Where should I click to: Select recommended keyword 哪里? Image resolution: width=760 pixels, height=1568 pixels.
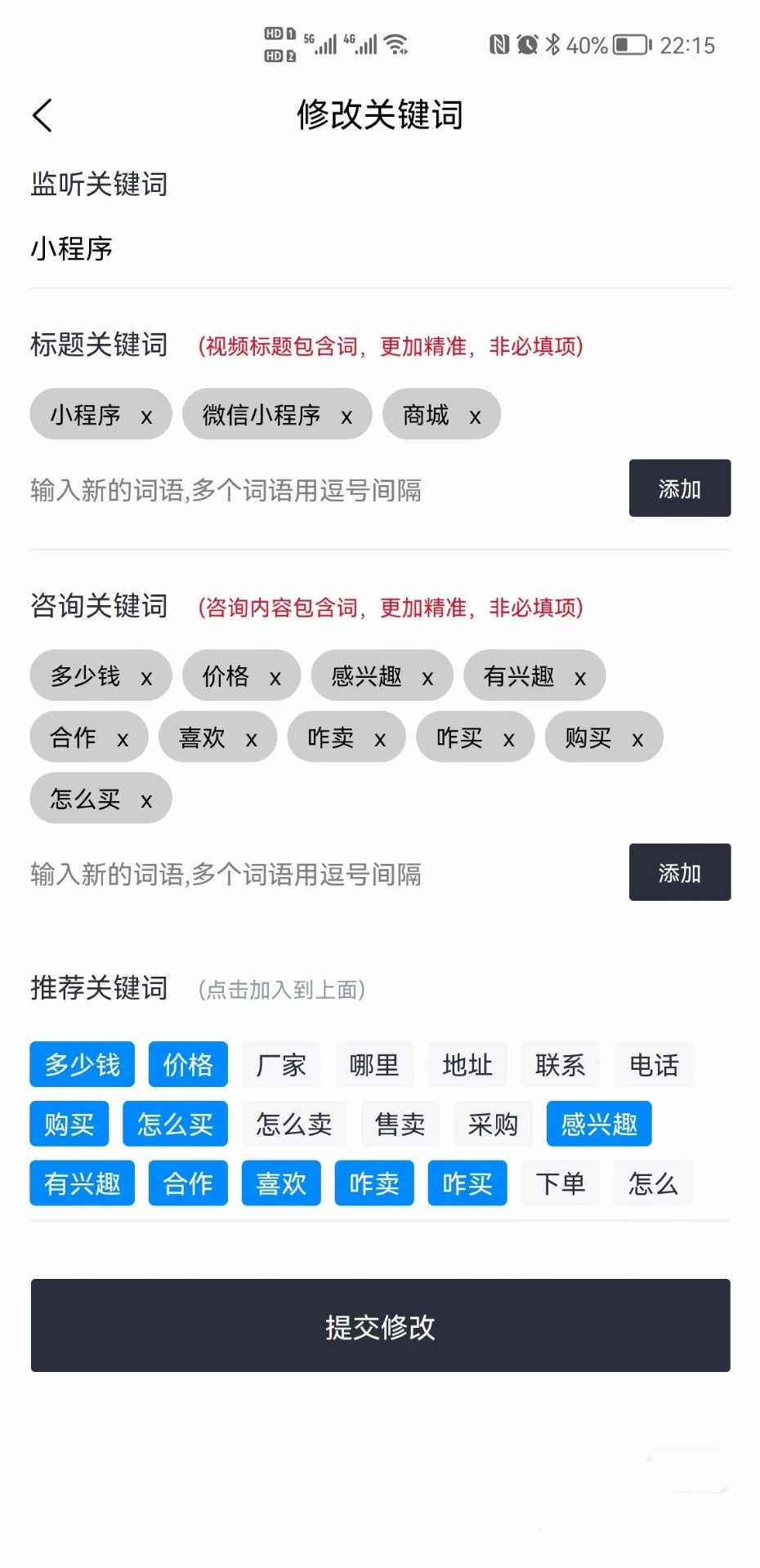point(374,1064)
